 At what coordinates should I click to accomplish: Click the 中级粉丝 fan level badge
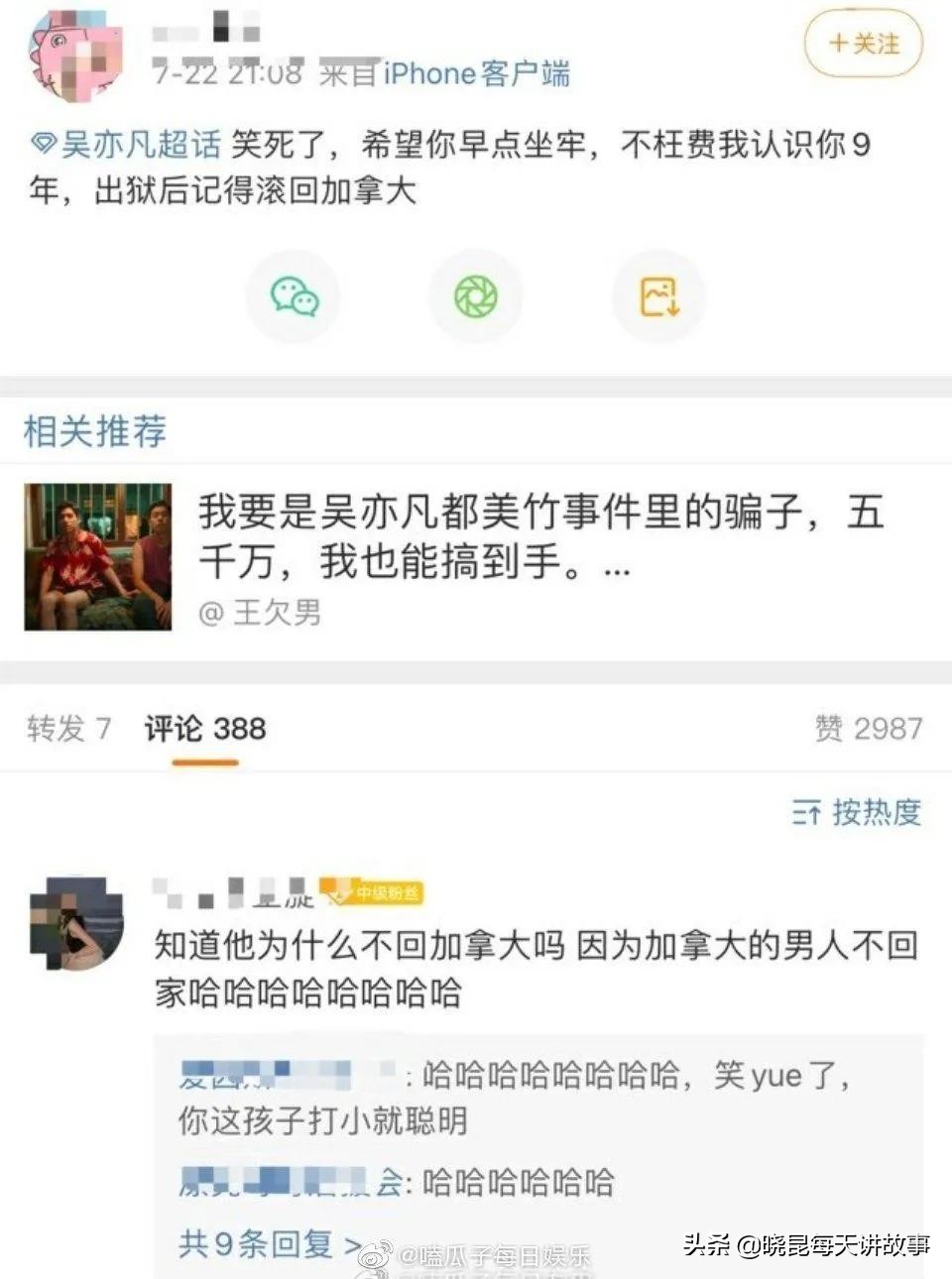(372, 893)
